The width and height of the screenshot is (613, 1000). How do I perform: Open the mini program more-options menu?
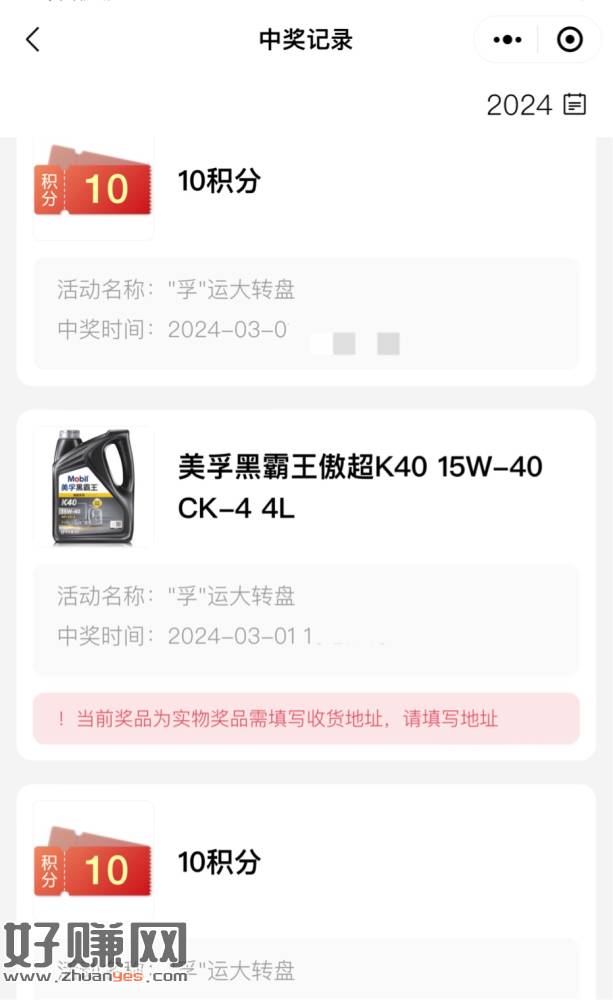[x=508, y=40]
